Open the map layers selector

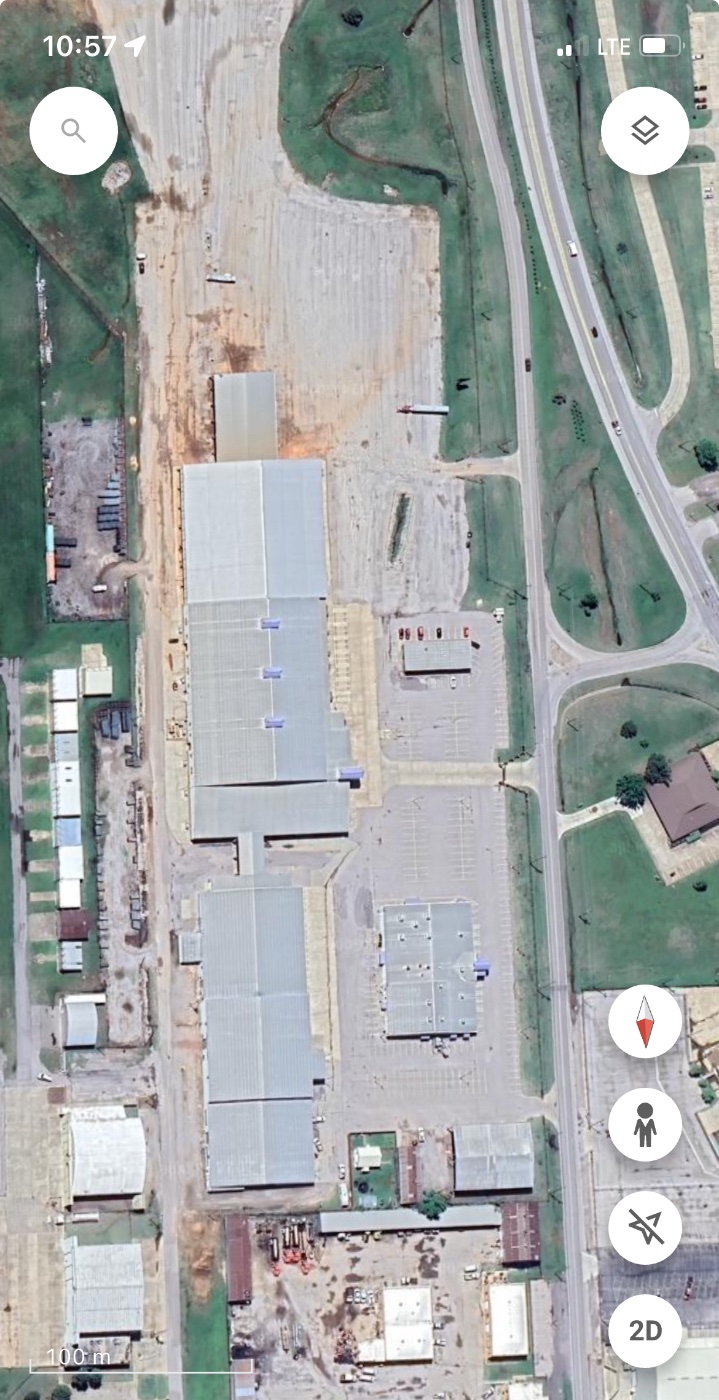pos(645,131)
